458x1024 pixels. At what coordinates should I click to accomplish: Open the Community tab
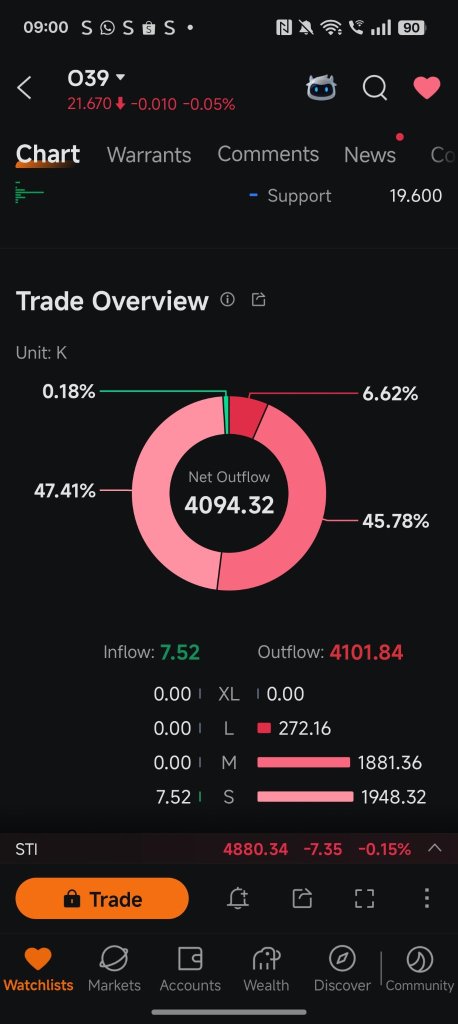pyautogui.click(x=419, y=969)
